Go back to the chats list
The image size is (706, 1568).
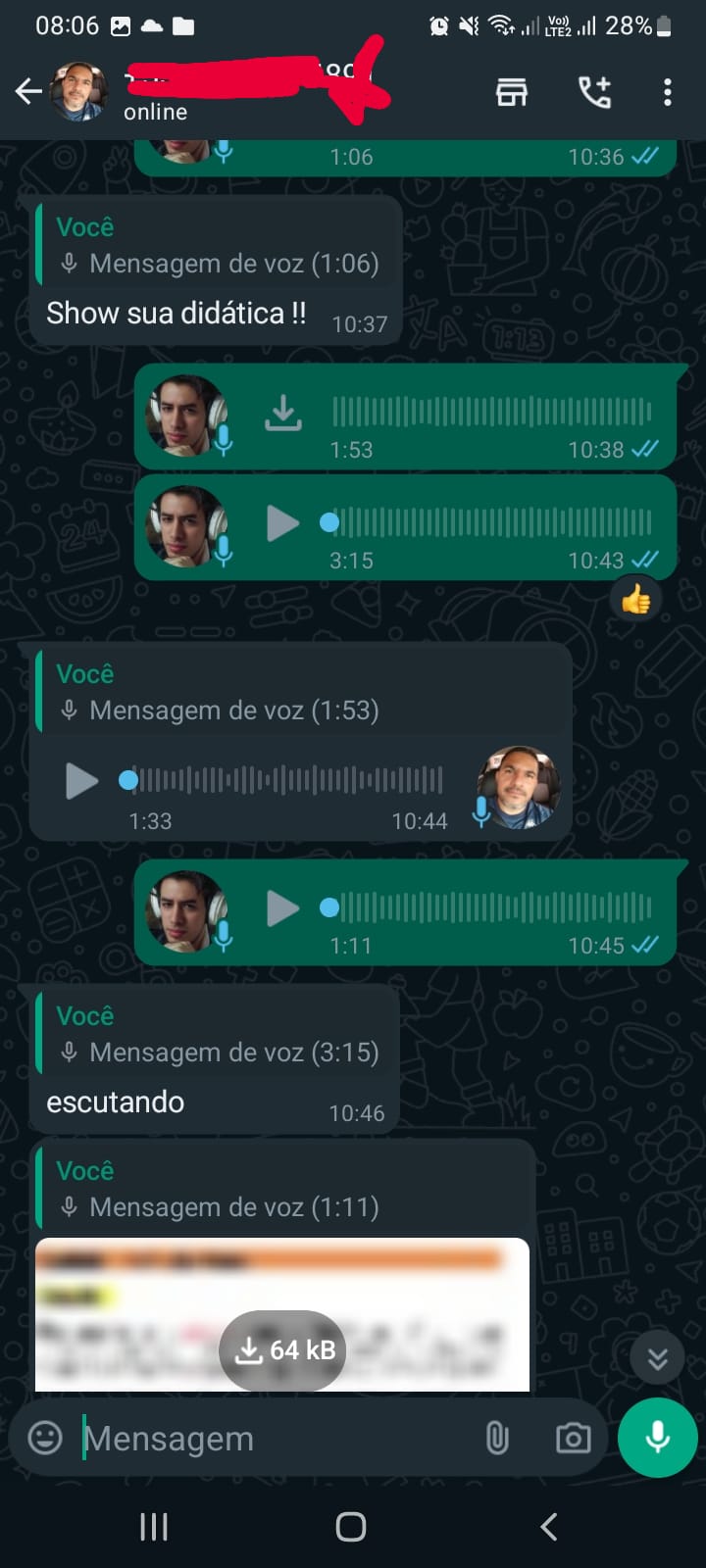(x=28, y=92)
